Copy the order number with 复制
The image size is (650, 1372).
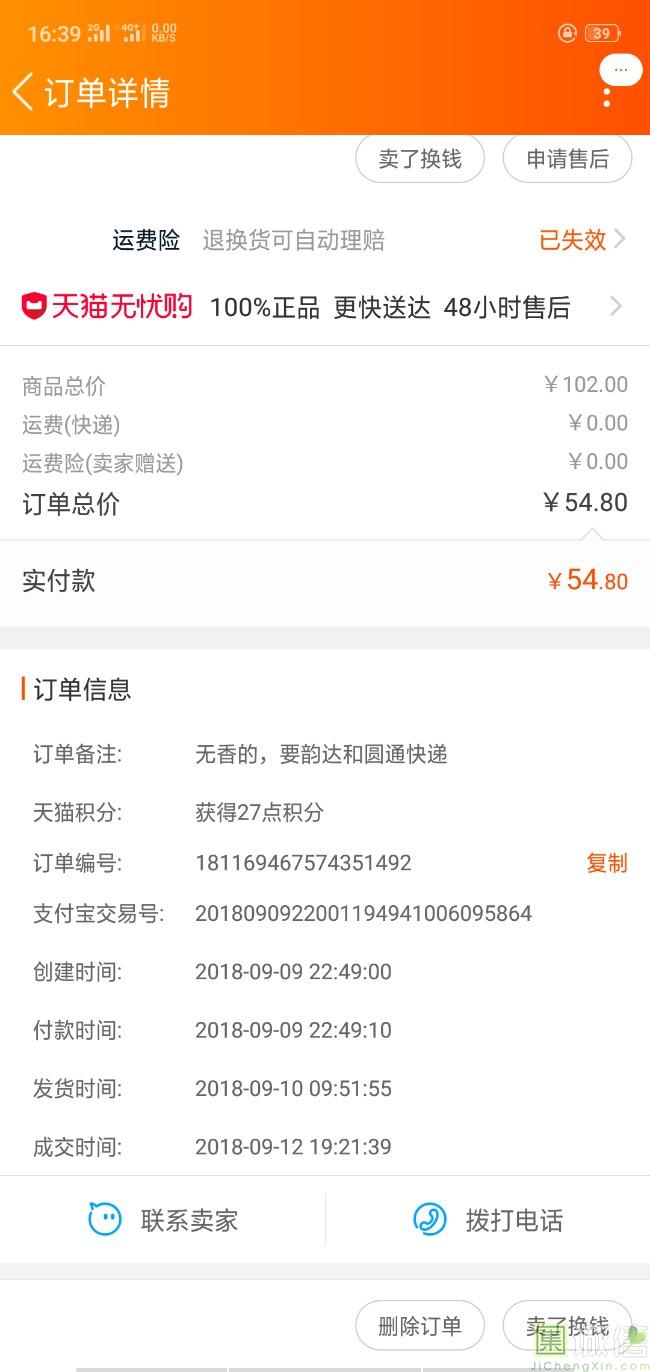[x=606, y=863]
